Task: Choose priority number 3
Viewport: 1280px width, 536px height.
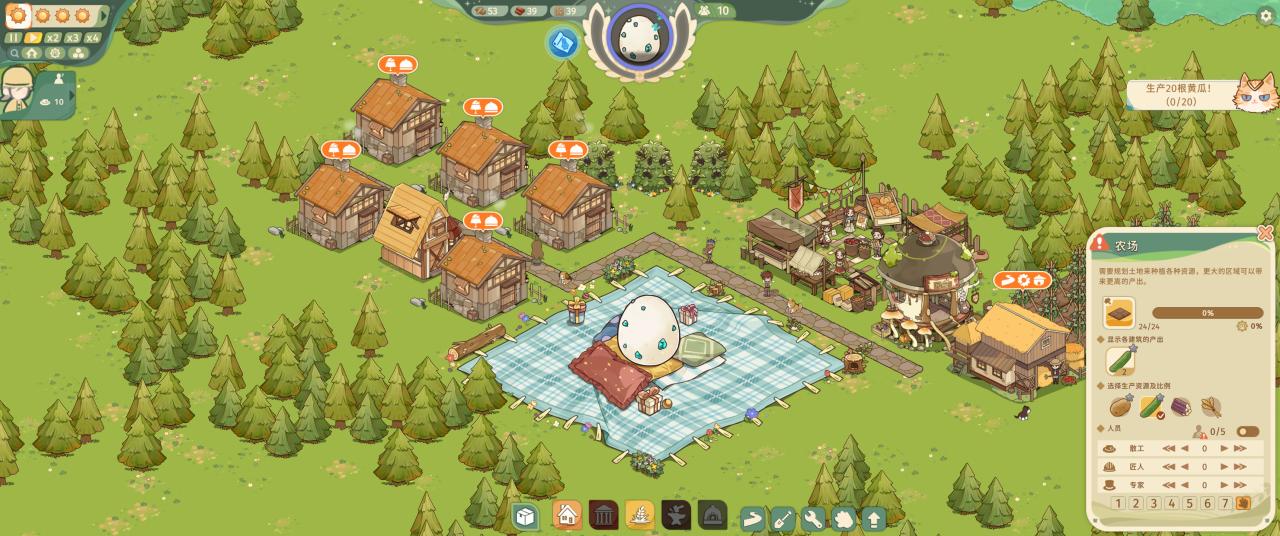Action: 1153,503
